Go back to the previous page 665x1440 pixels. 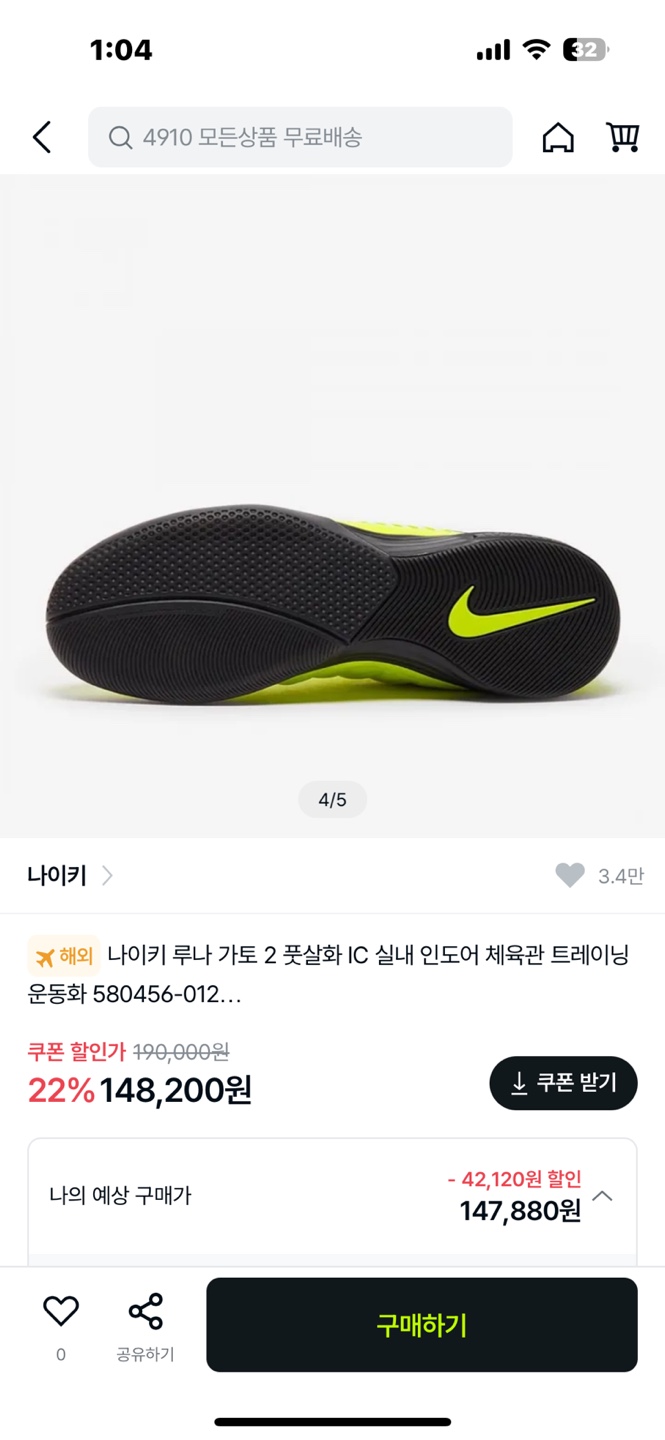tap(41, 137)
